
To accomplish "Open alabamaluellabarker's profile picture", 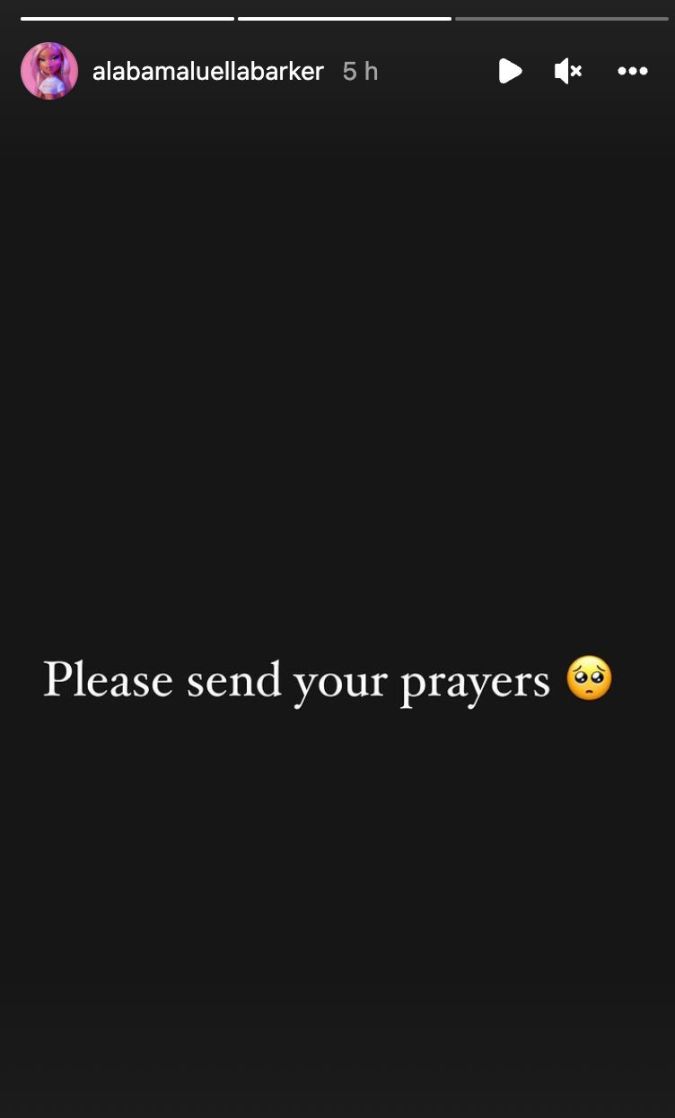I will (49, 71).
